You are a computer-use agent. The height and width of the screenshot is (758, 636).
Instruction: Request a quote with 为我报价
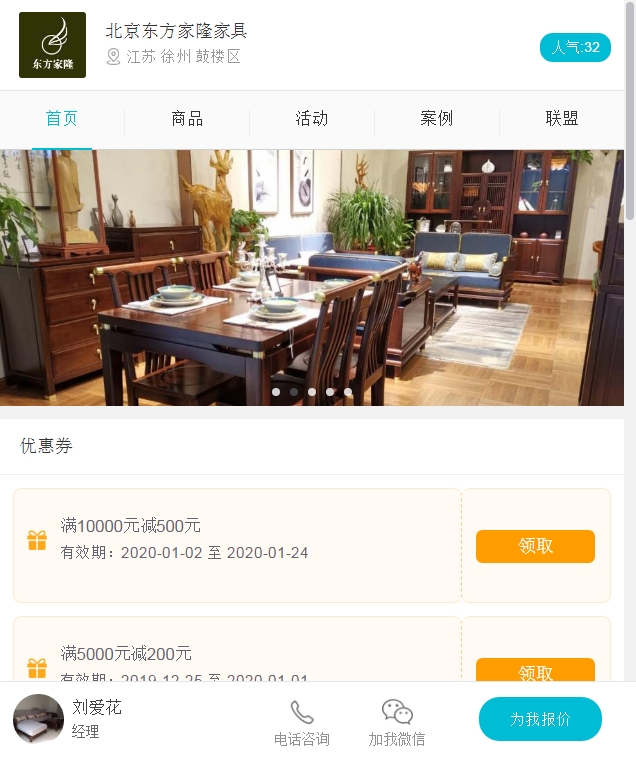coord(540,719)
